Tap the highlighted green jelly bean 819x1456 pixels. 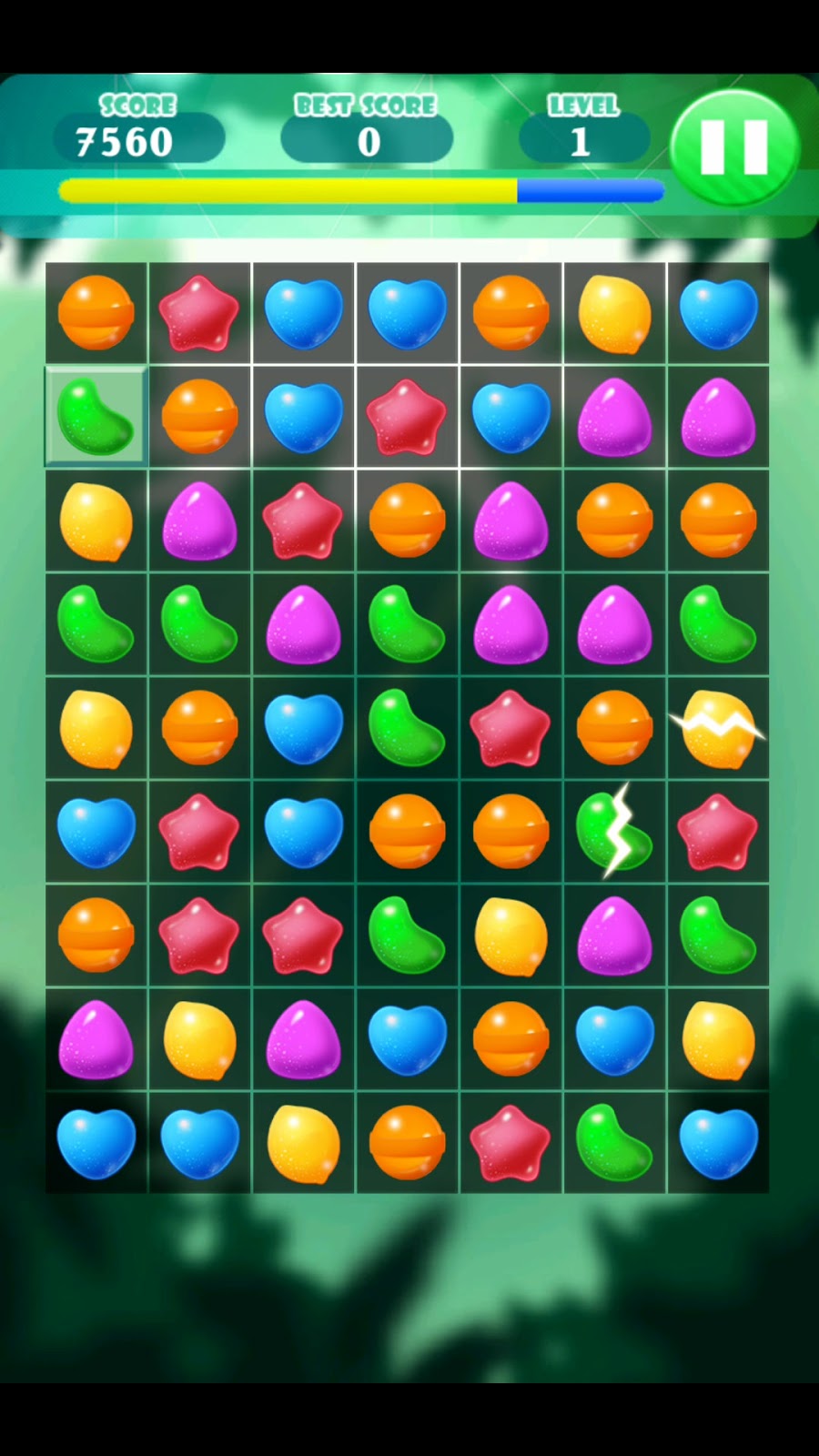[x=96, y=417]
